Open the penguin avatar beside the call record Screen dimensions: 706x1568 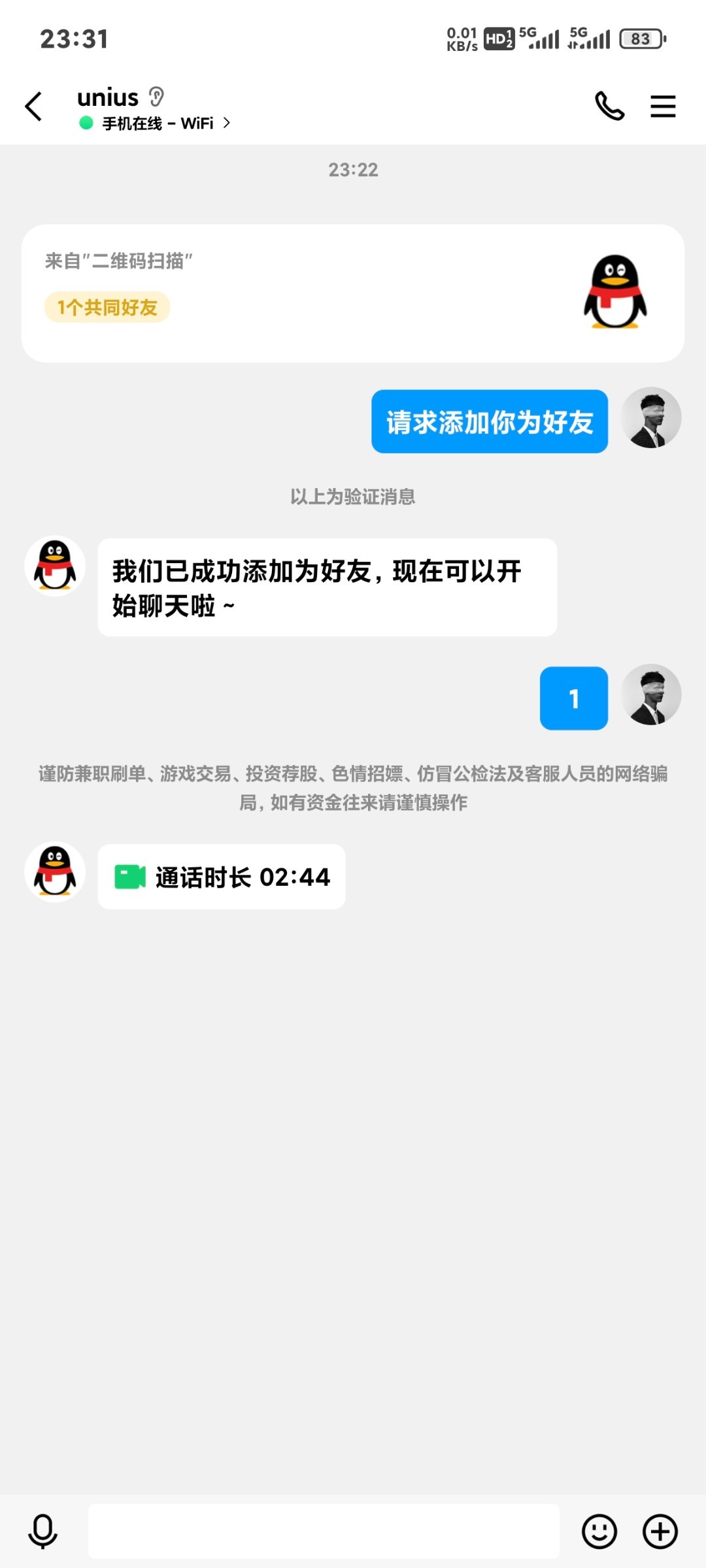pyautogui.click(x=55, y=872)
